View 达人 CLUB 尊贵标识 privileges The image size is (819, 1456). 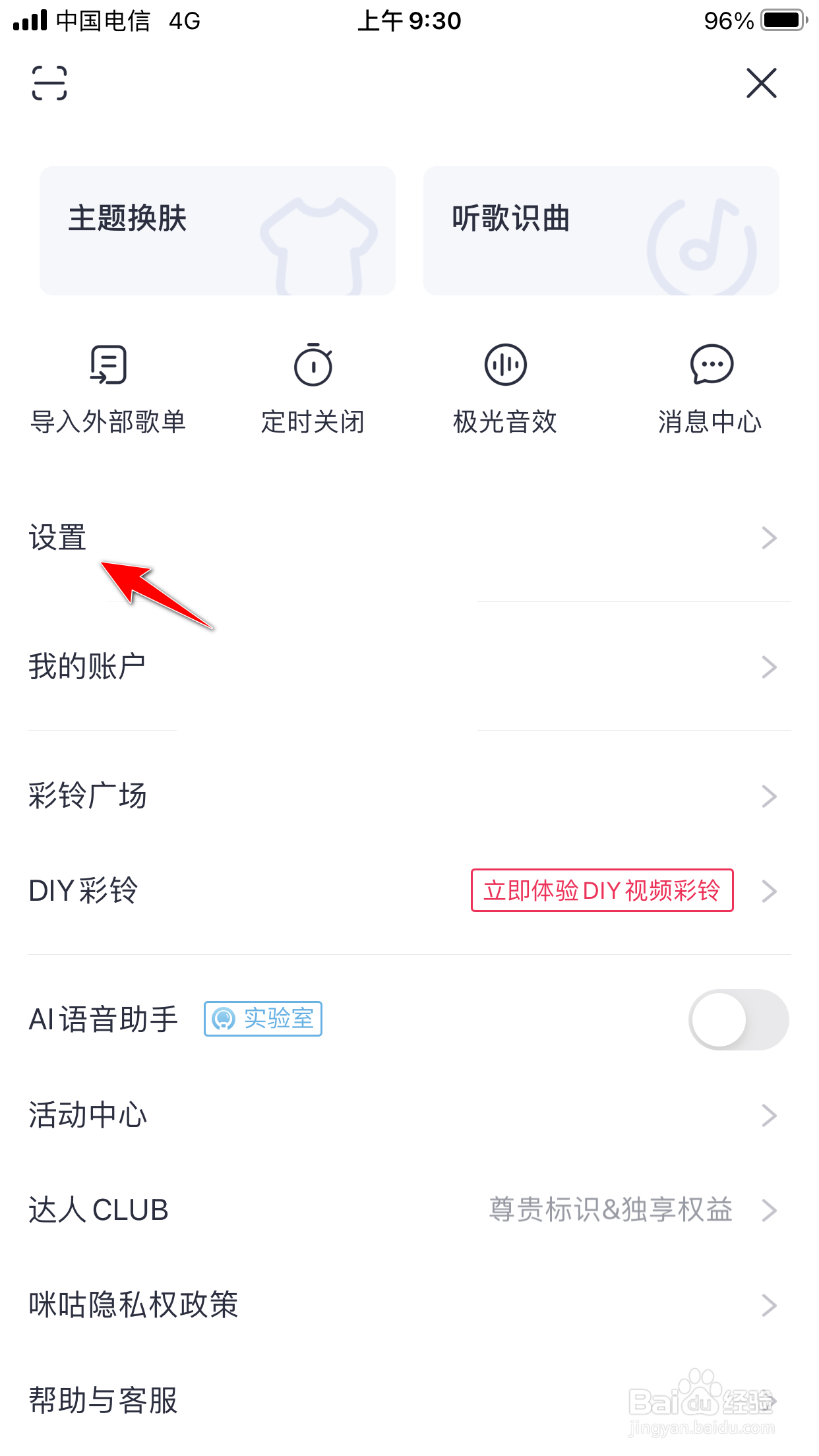coord(610,1210)
